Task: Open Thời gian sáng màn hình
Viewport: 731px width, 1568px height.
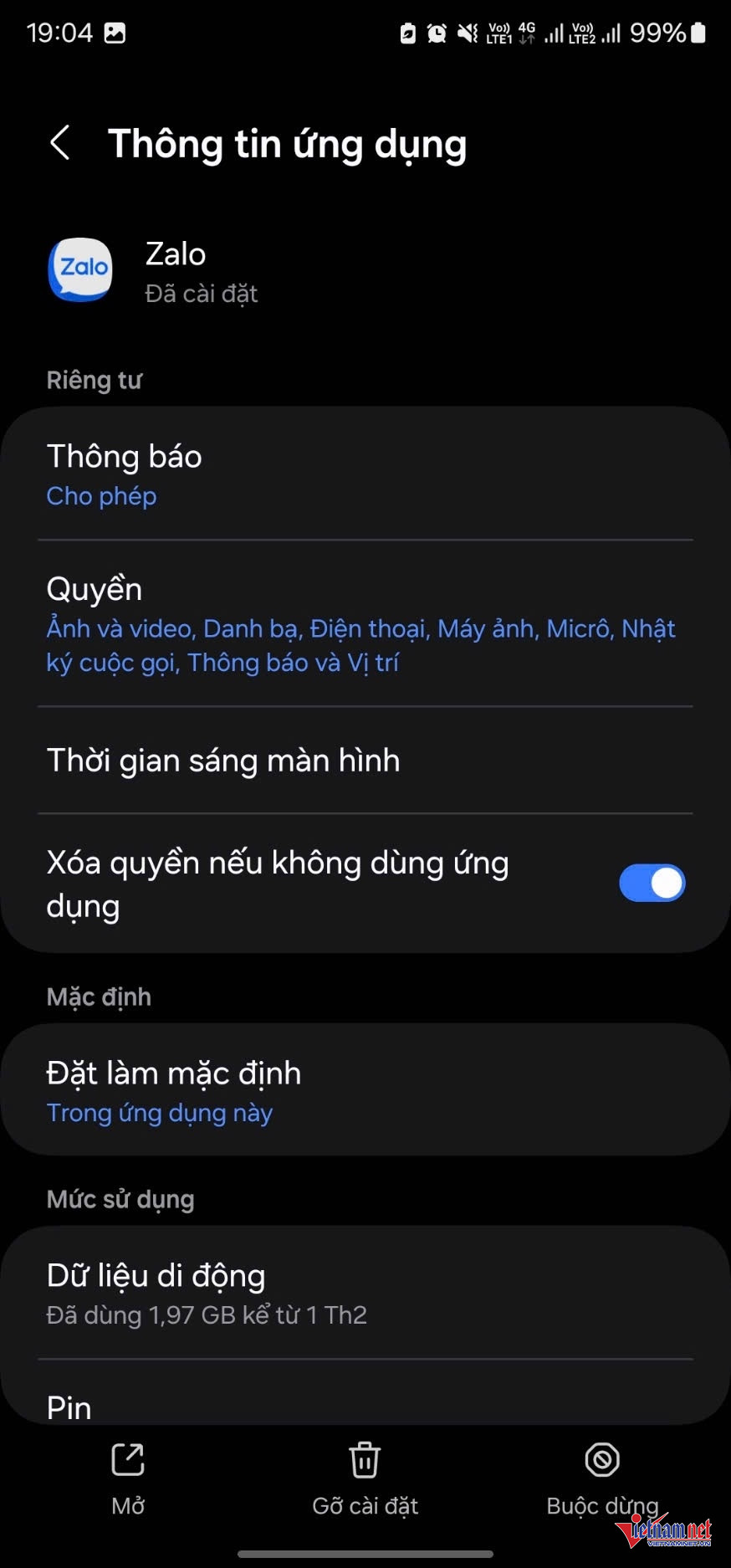Action: (x=365, y=761)
